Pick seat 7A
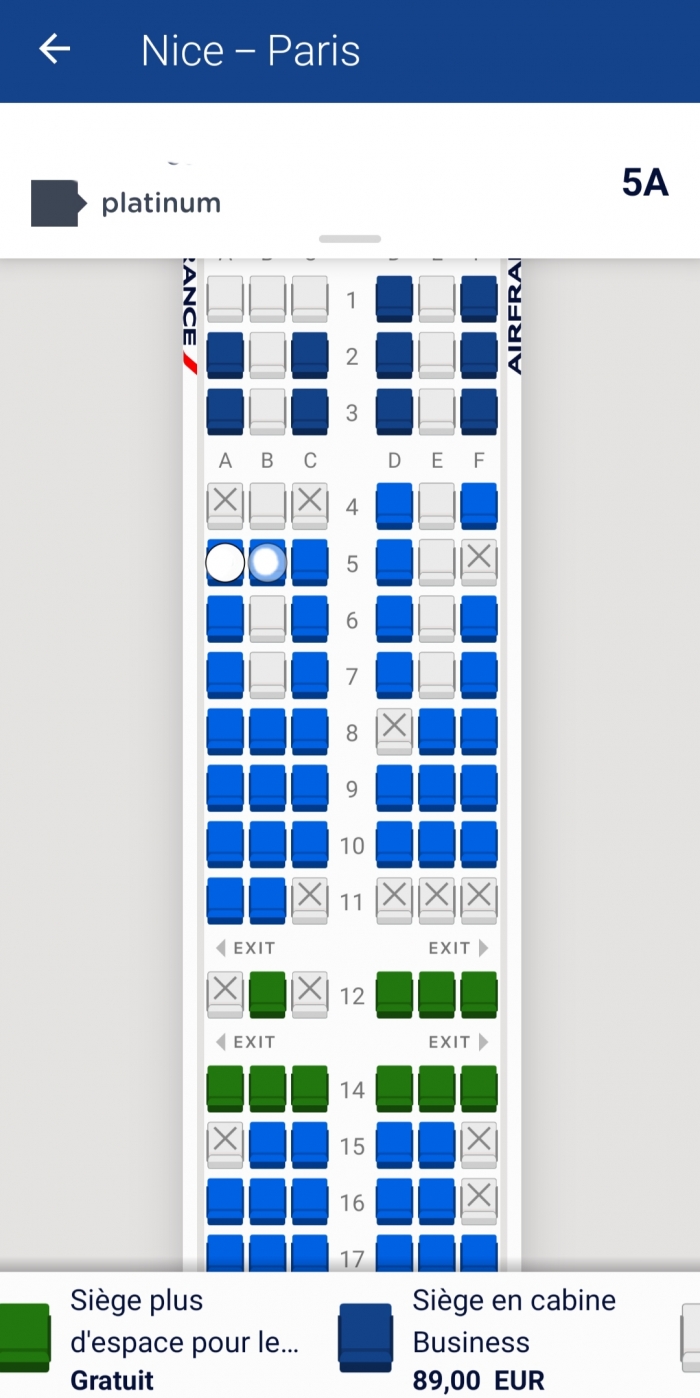This screenshot has width=700, height=1398. (x=225, y=675)
